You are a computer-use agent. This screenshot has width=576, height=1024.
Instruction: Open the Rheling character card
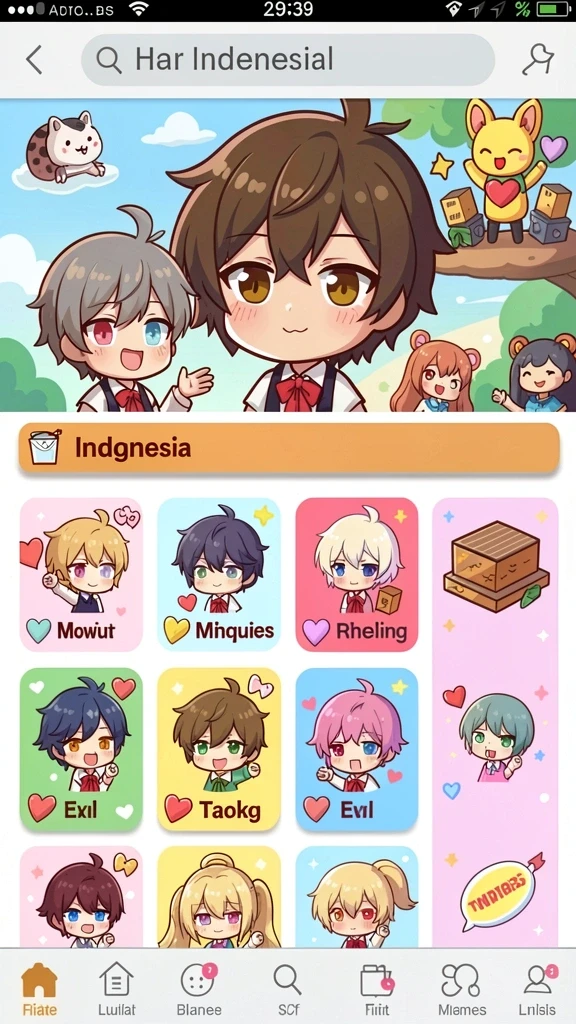click(x=357, y=575)
